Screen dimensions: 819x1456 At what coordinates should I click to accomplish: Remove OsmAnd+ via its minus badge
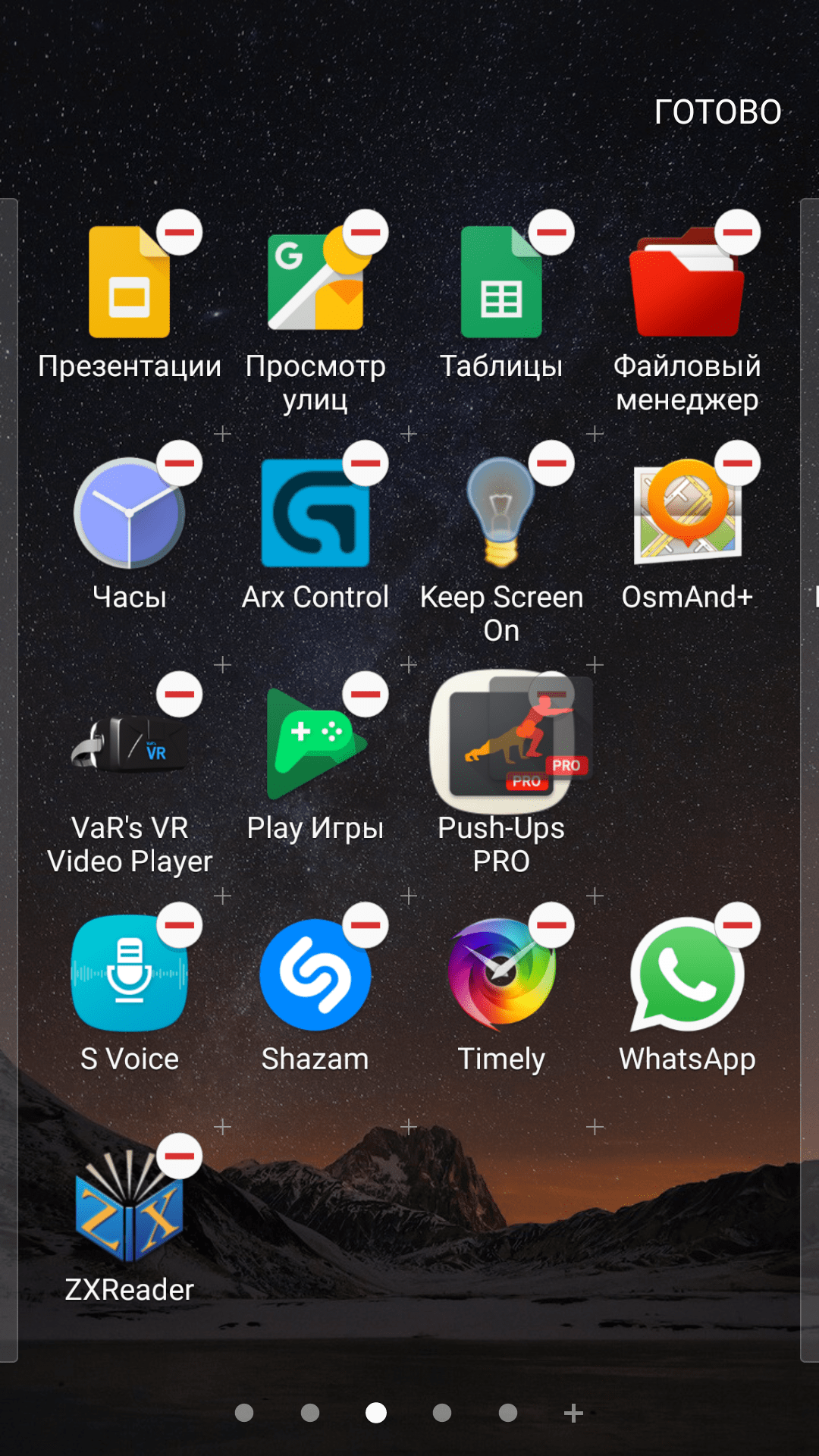[738, 463]
